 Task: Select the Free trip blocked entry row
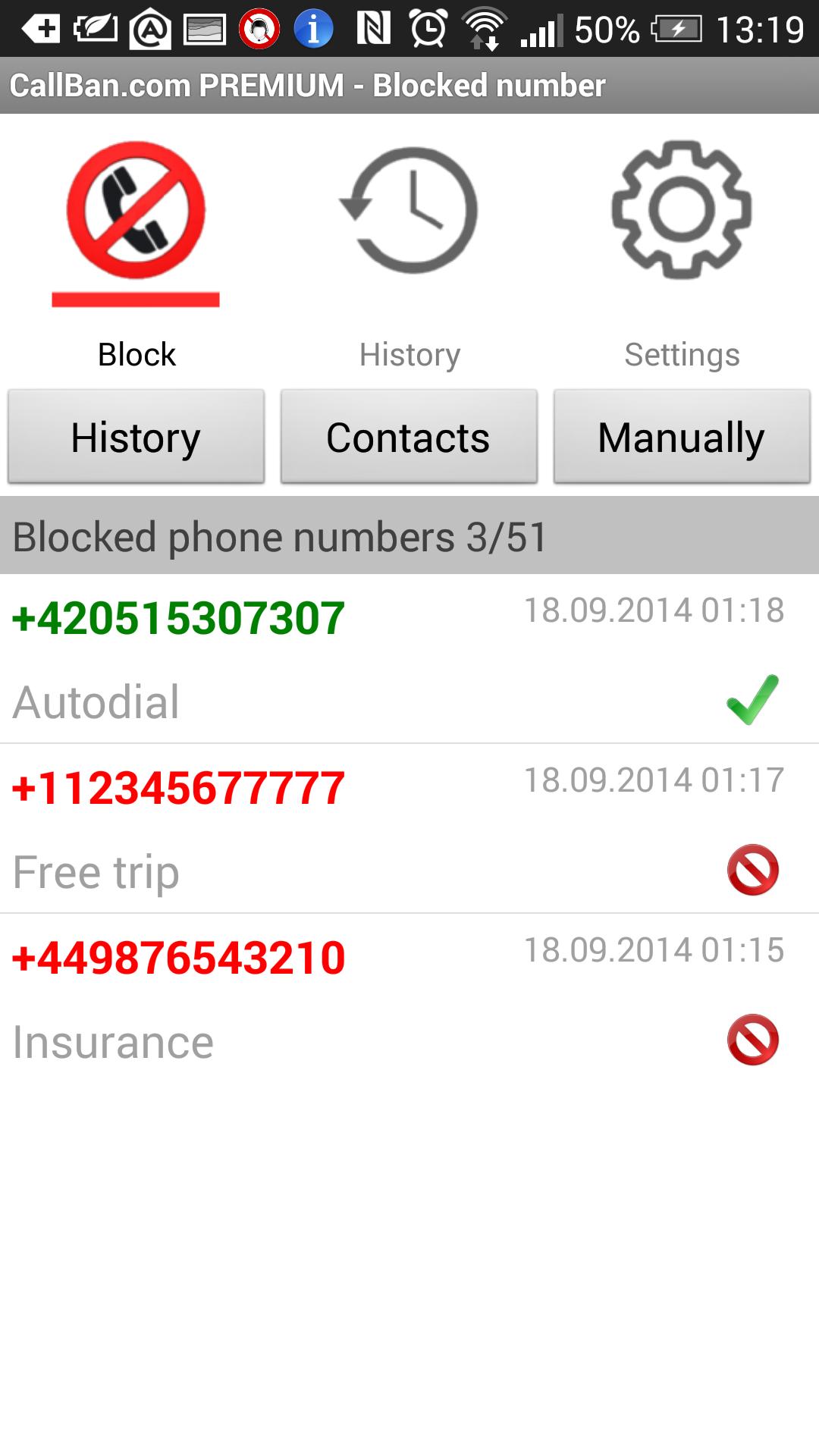coord(303,827)
